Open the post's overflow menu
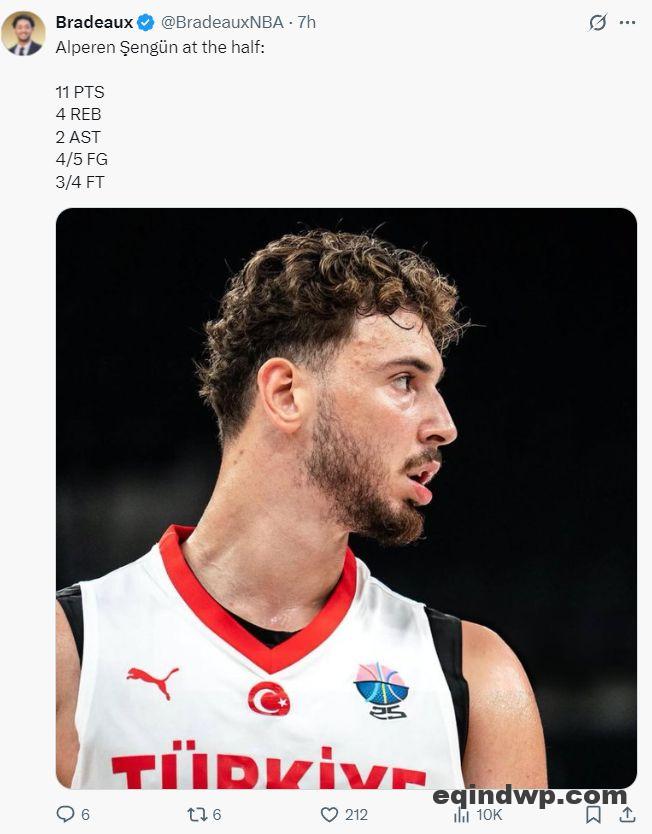The width and height of the screenshot is (652, 834). 627,22
